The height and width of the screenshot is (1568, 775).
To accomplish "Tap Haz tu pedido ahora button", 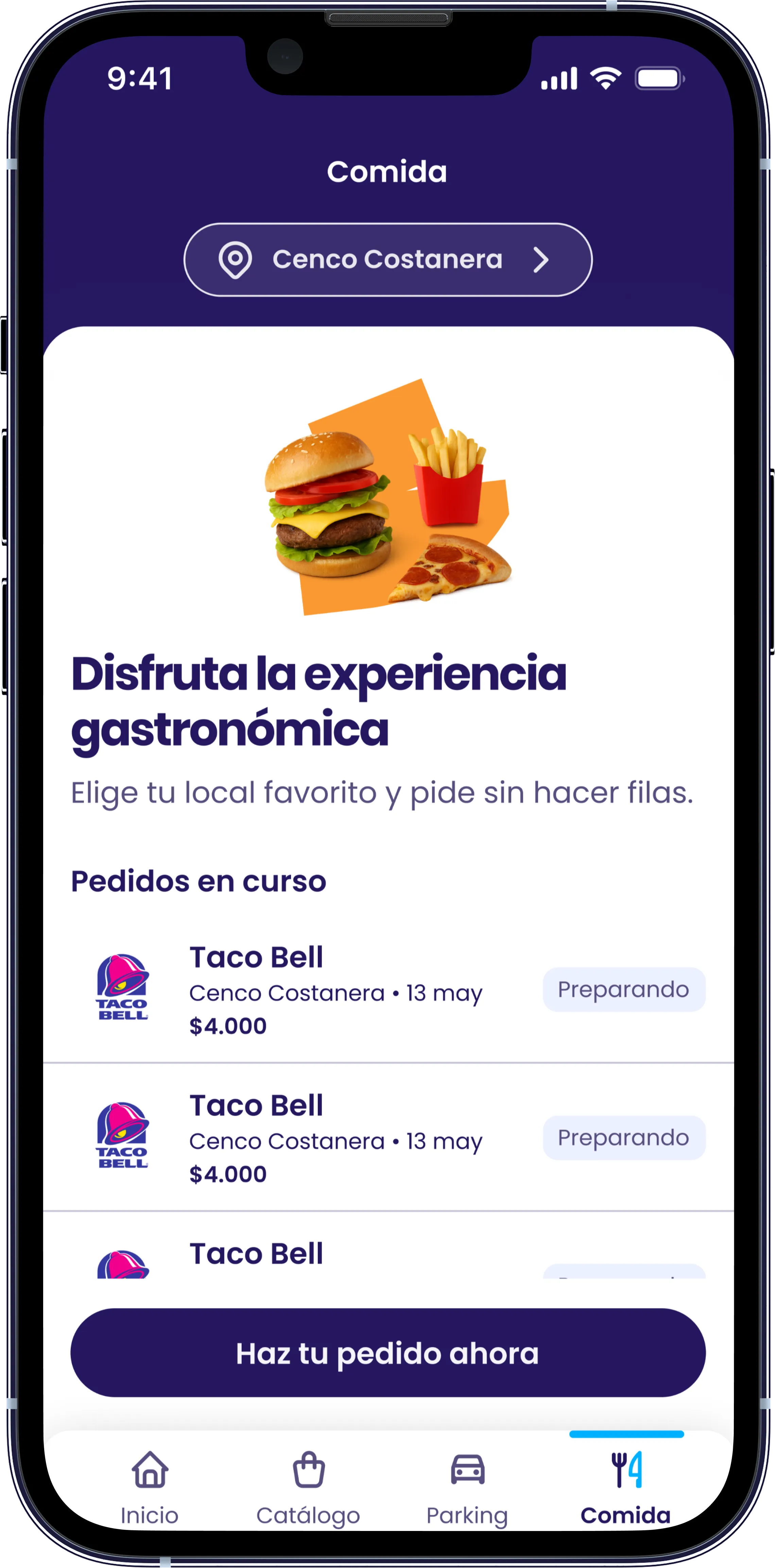I will [x=388, y=1353].
